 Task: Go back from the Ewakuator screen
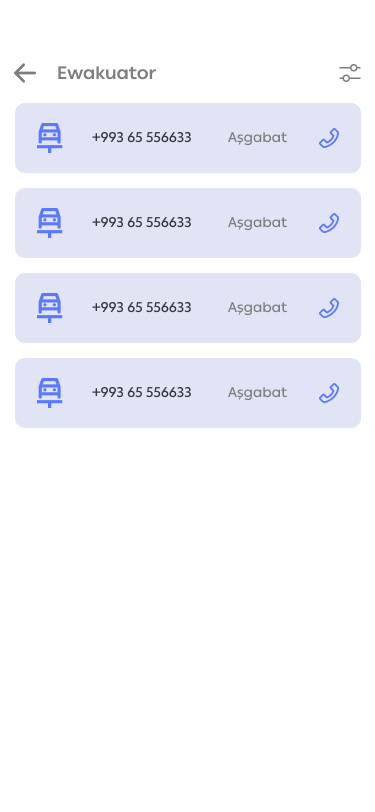point(25,73)
